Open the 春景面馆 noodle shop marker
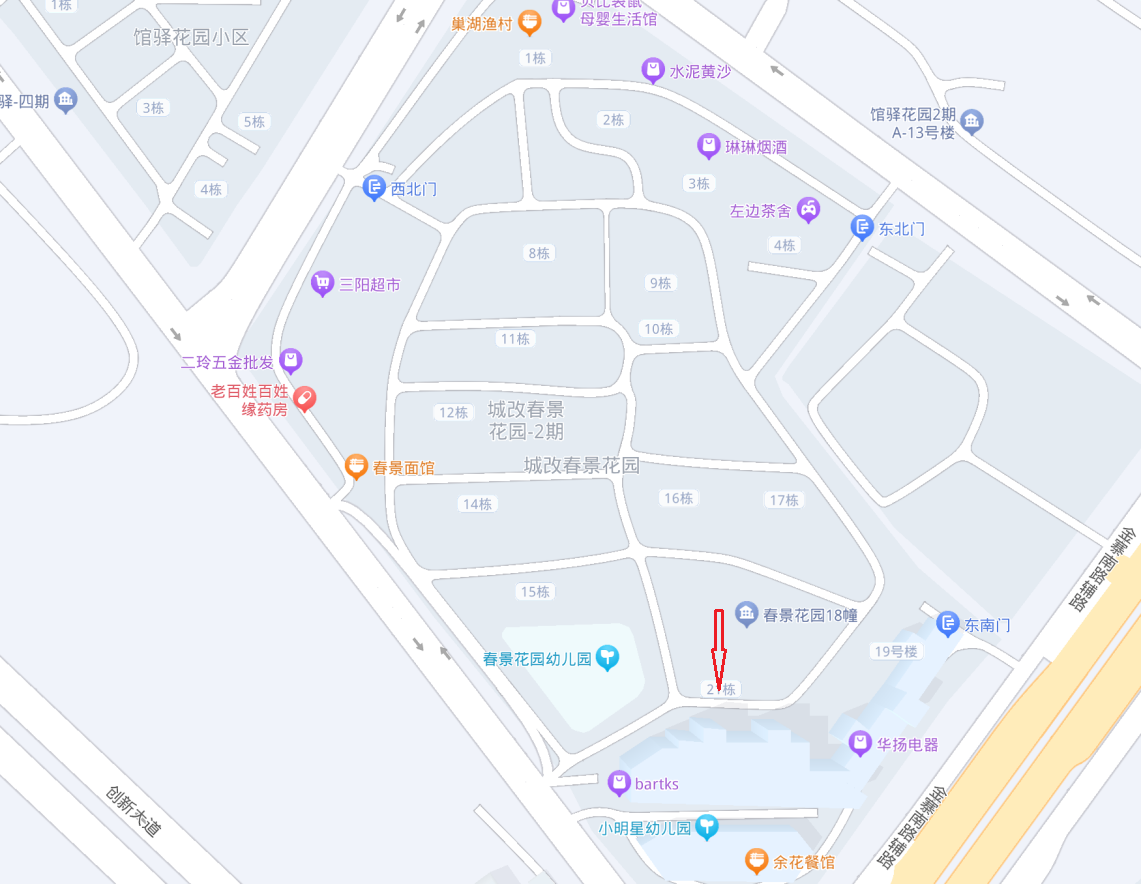Screen dimensions: 1141x884 tap(356, 466)
